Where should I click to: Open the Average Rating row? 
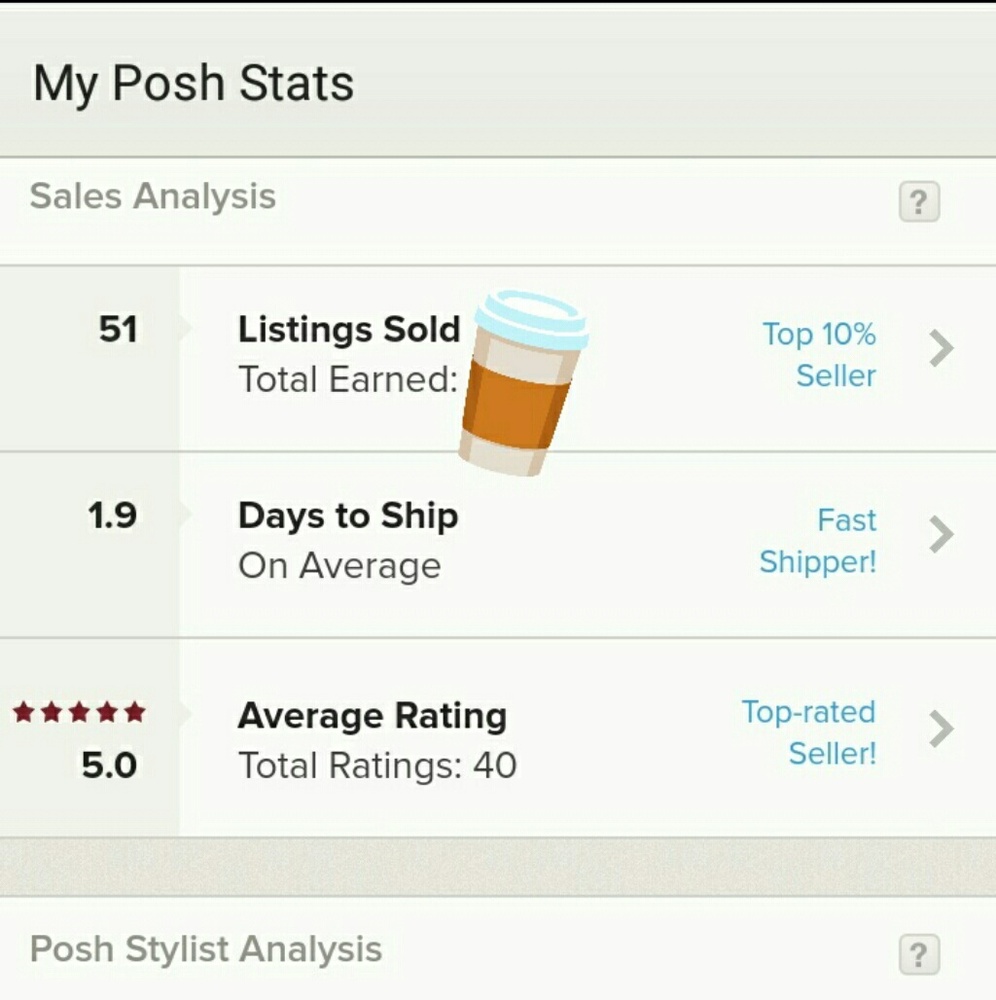[x=372, y=715]
